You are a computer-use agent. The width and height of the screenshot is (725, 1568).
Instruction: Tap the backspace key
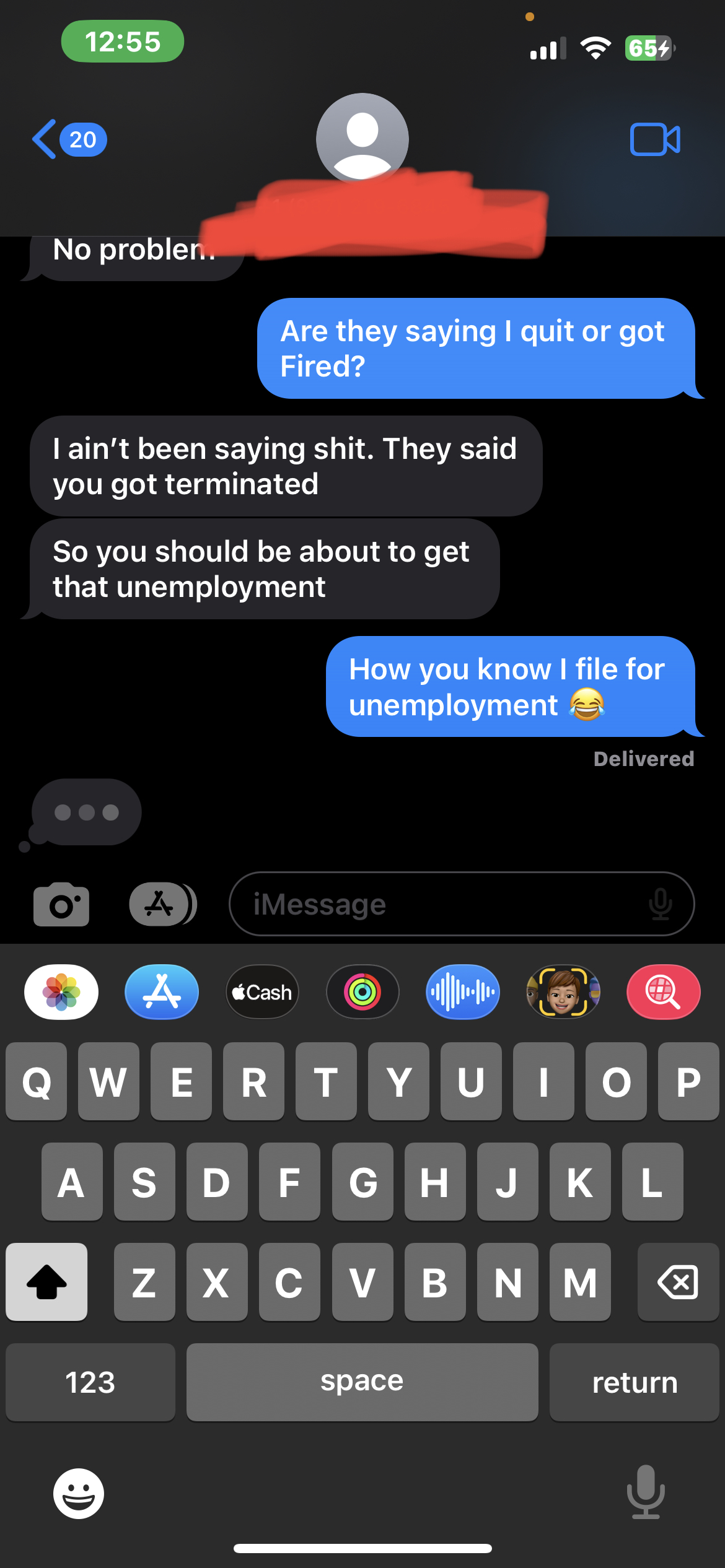[678, 1281]
